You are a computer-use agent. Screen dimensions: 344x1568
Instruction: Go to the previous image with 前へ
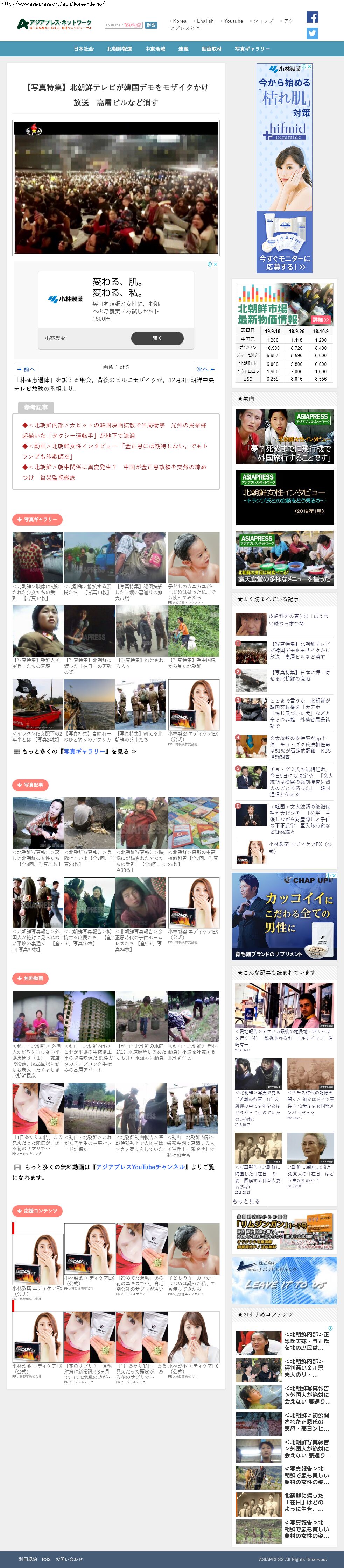click(x=26, y=369)
